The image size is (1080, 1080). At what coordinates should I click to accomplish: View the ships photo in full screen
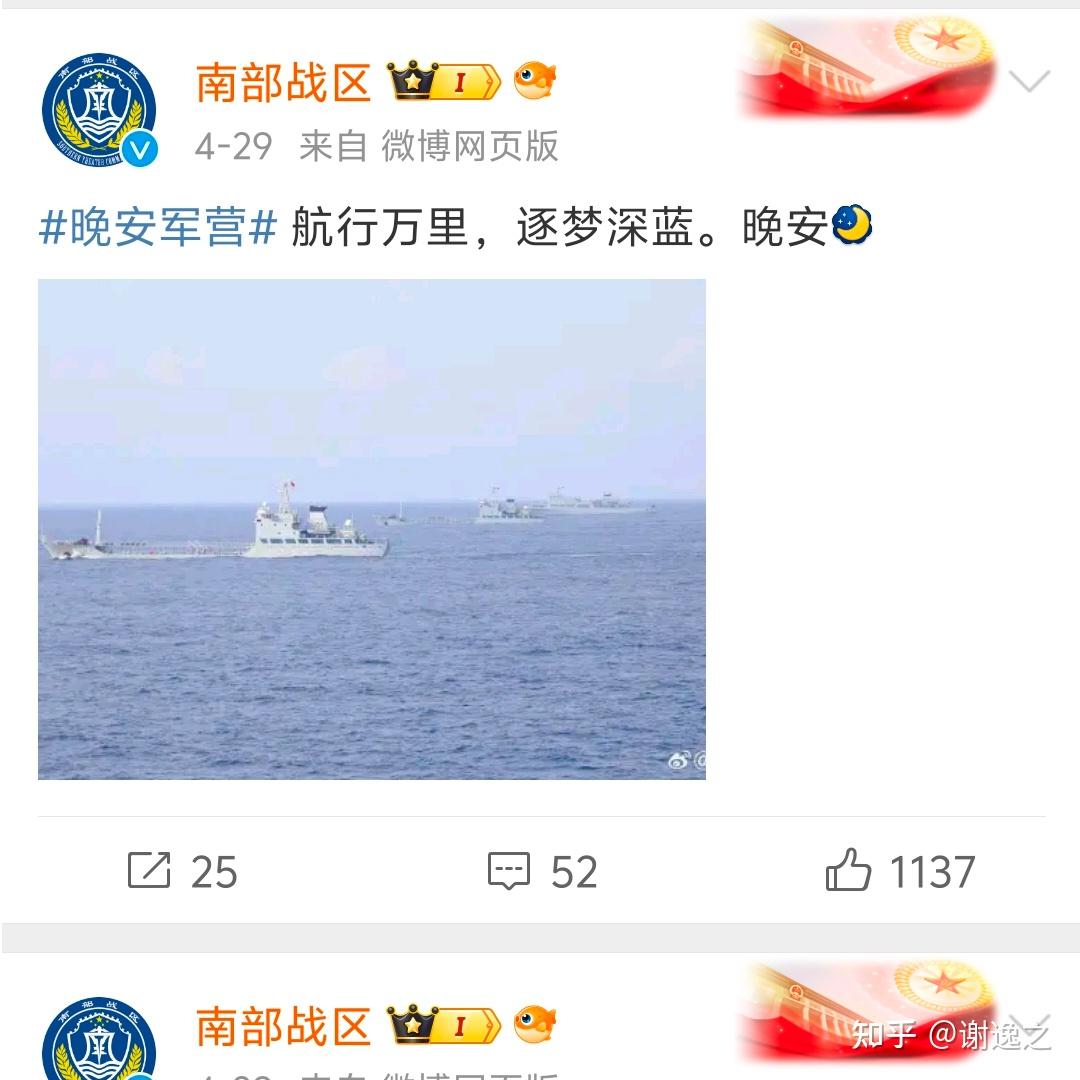[371, 529]
